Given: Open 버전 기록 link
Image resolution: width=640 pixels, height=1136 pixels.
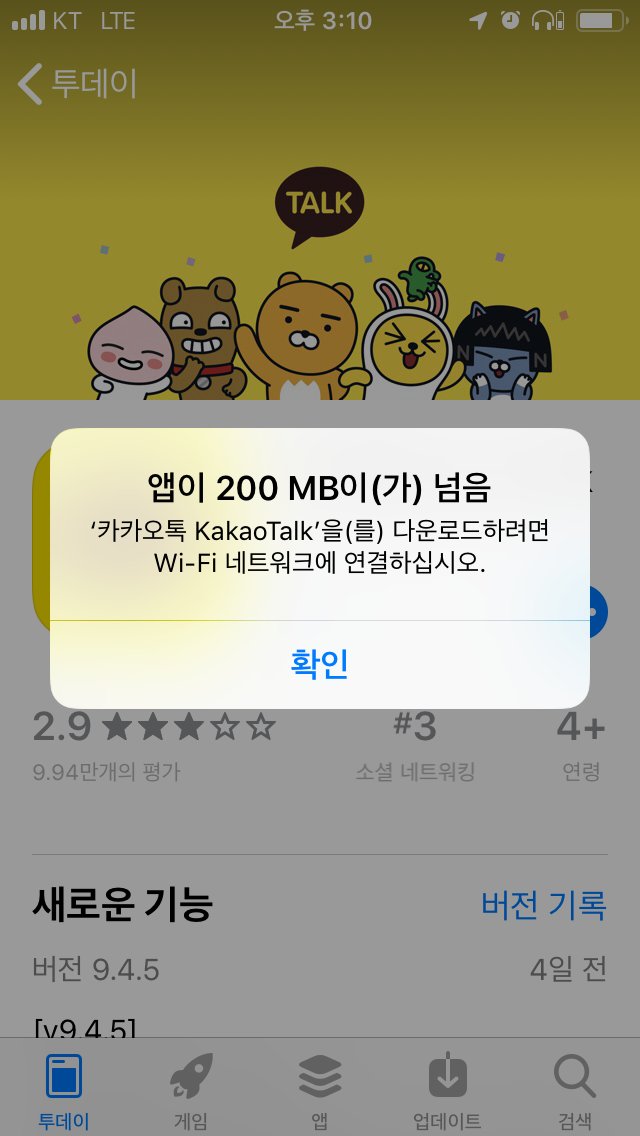Looking at the screenshot, I should pos(544,904).
